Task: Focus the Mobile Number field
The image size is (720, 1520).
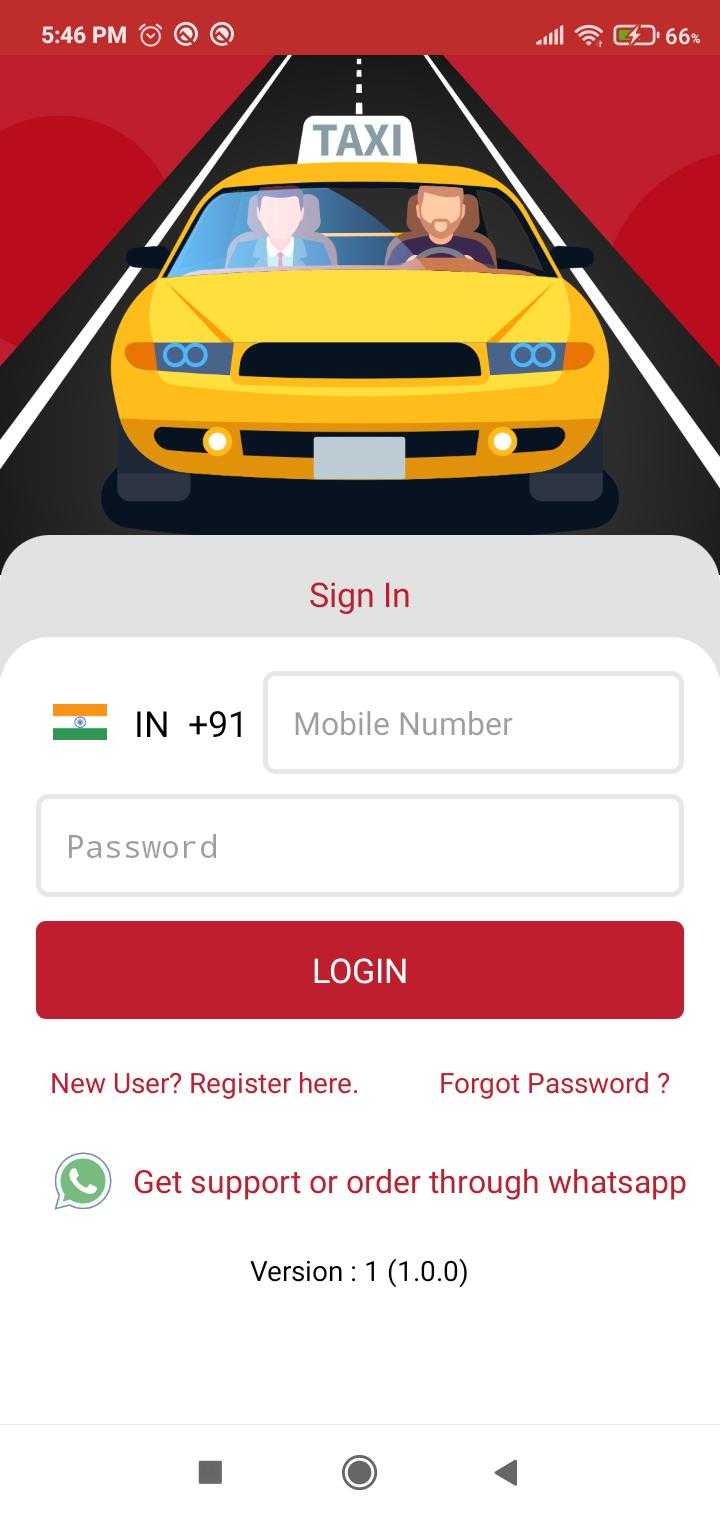Action: 473,723
